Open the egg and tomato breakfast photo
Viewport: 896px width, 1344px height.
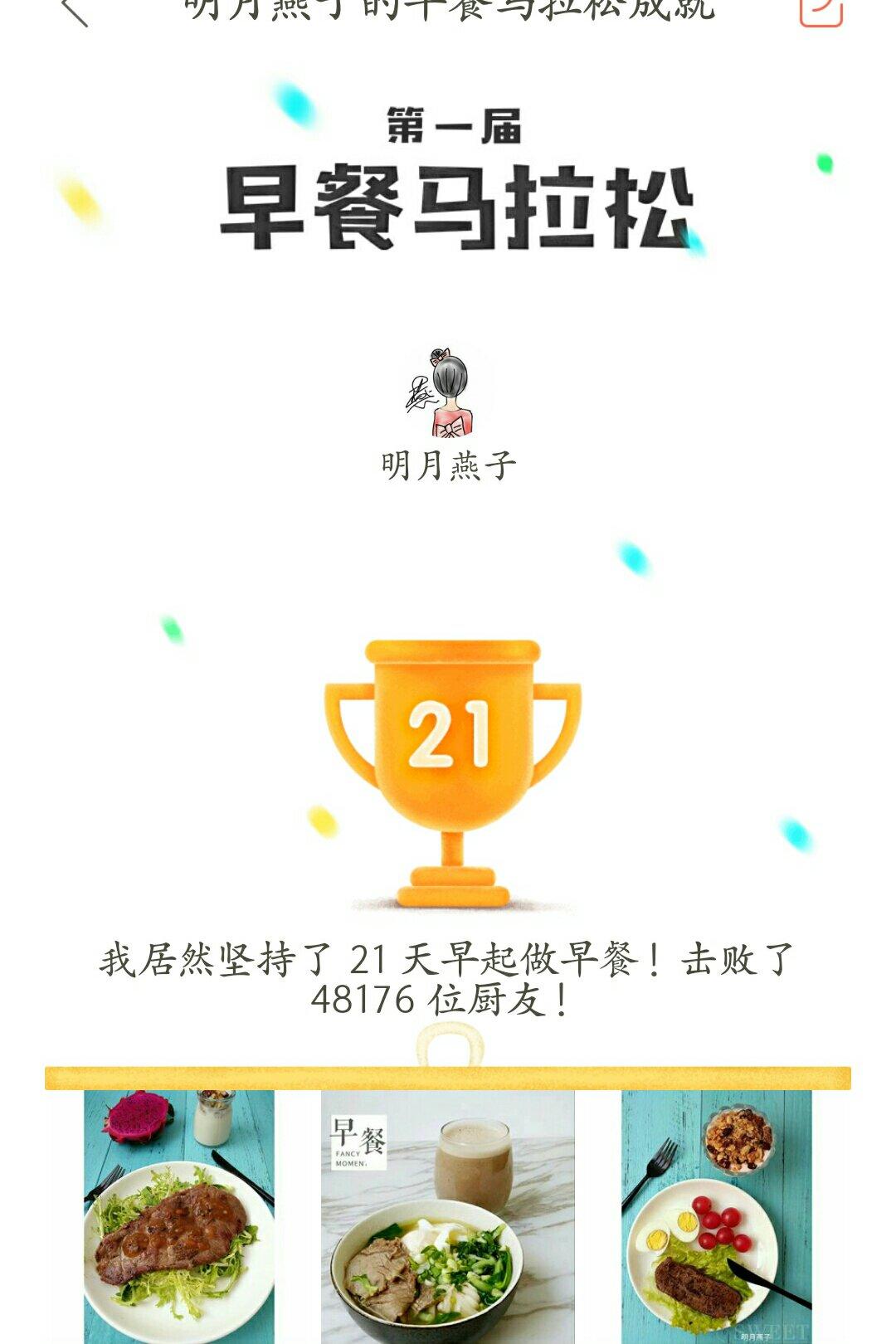coord(716,1215)
